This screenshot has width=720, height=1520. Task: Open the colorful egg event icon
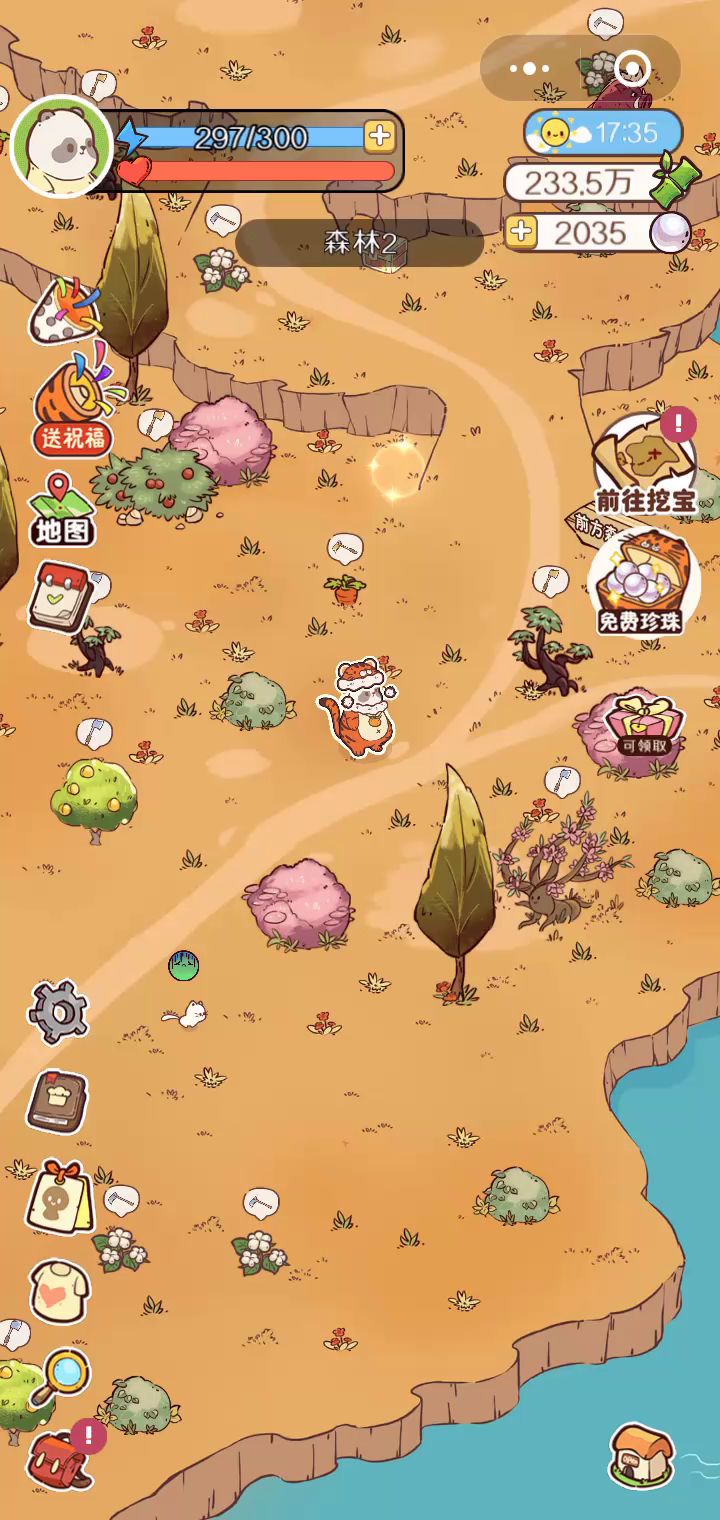pyautogui.click(x=65, y=311)
